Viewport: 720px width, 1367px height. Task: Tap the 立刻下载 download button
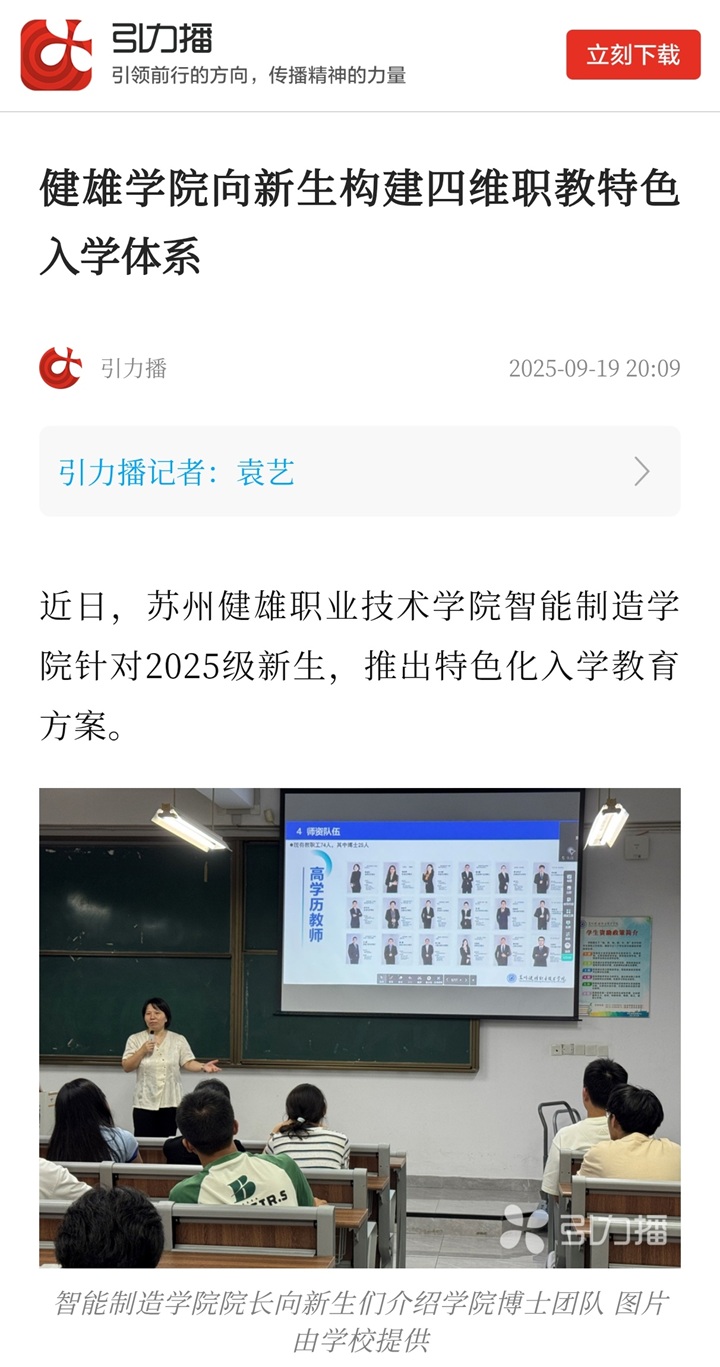pyautogui.click(x=633, y=55)
